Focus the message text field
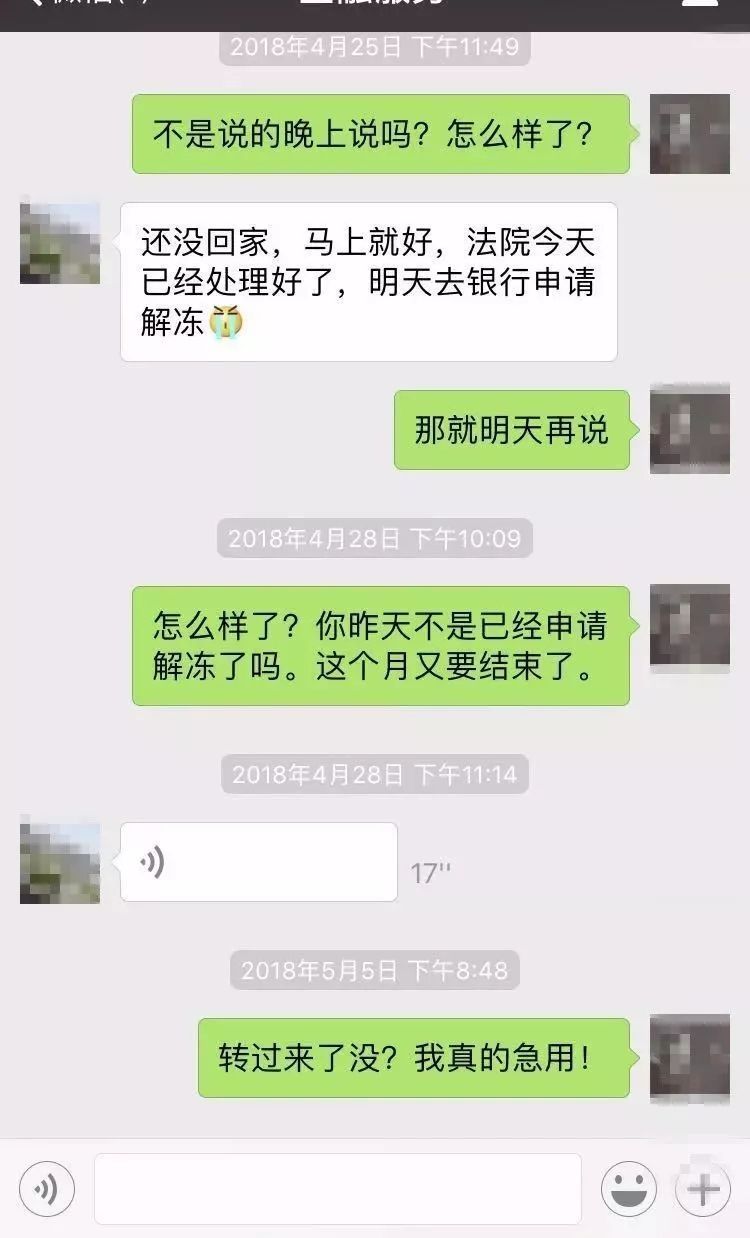750x1238 pixels. pos(337,1189)
